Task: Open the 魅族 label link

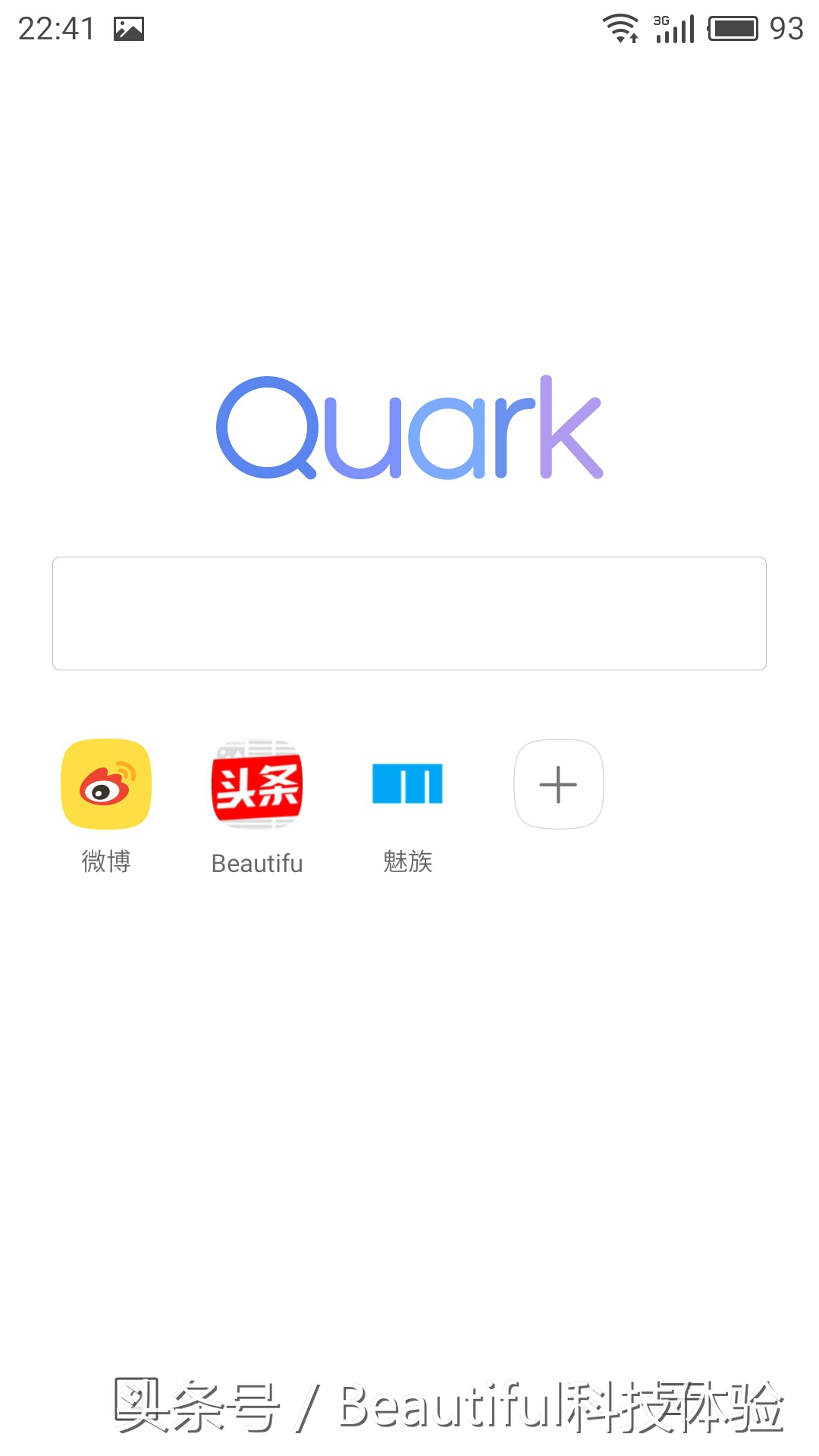Action: 408,861
